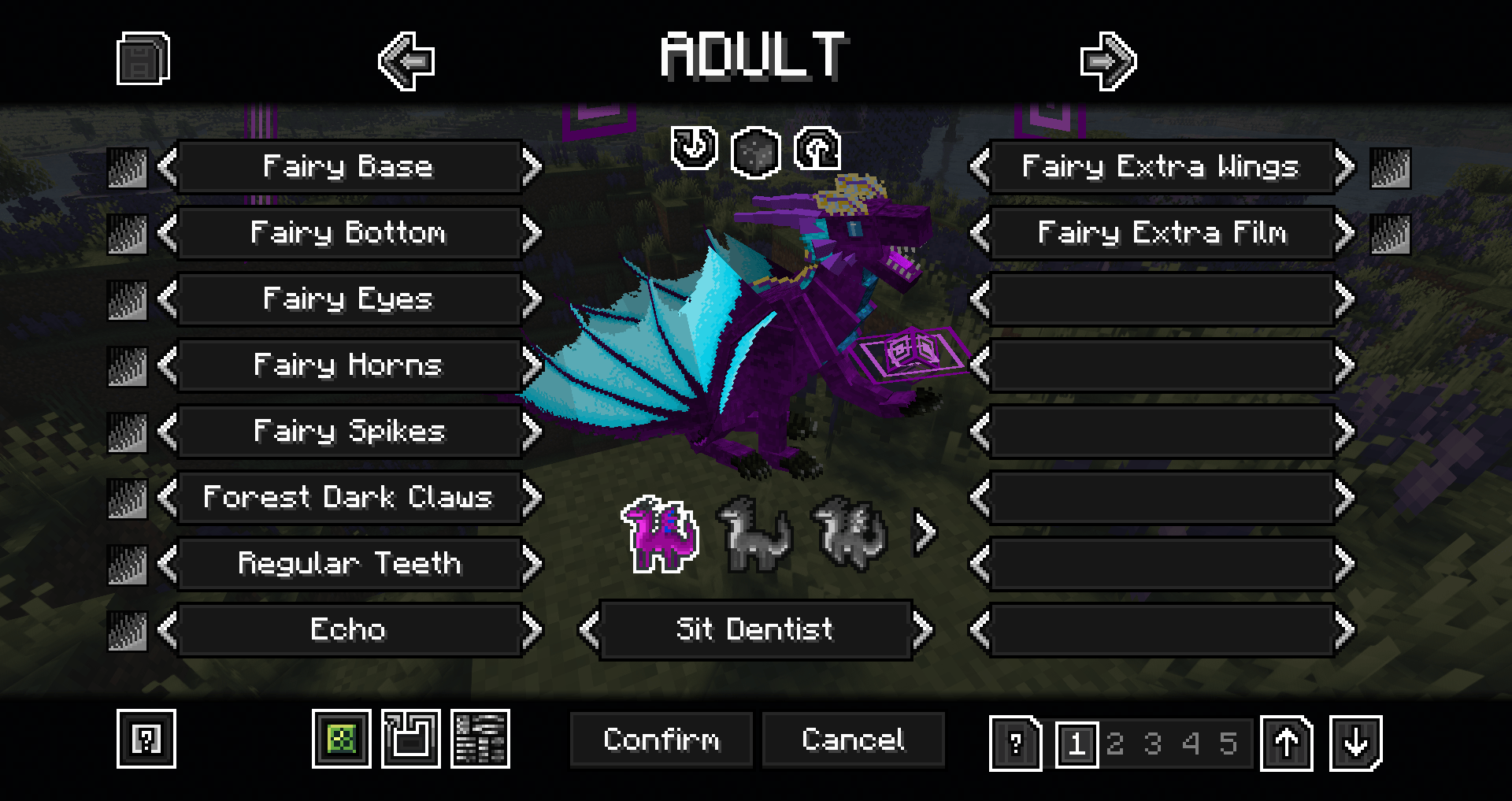Switch to preset slot 5
1512x801 pixels.
coord(1228,743)
